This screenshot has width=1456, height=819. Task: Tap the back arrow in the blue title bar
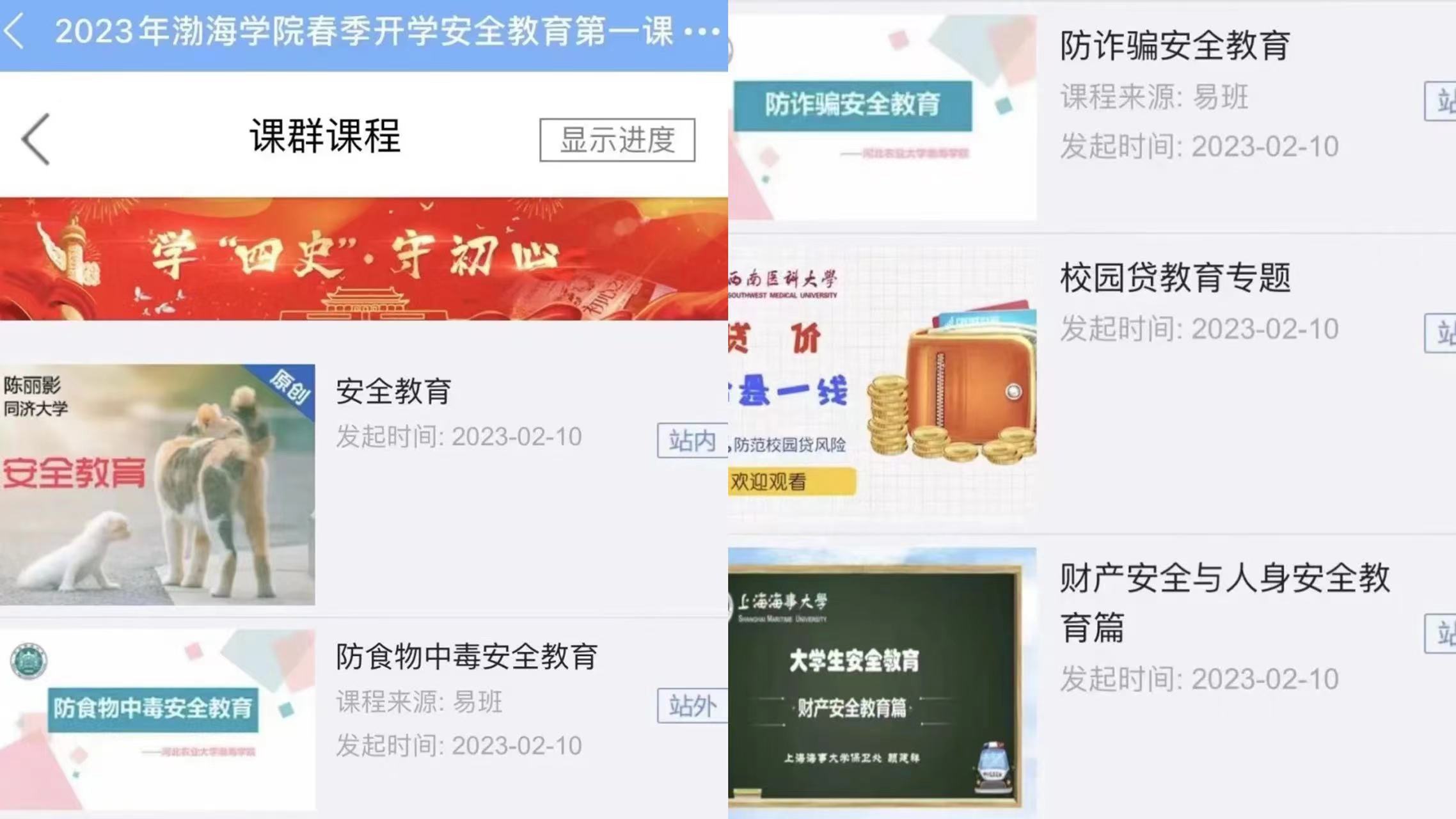point(15,31)
